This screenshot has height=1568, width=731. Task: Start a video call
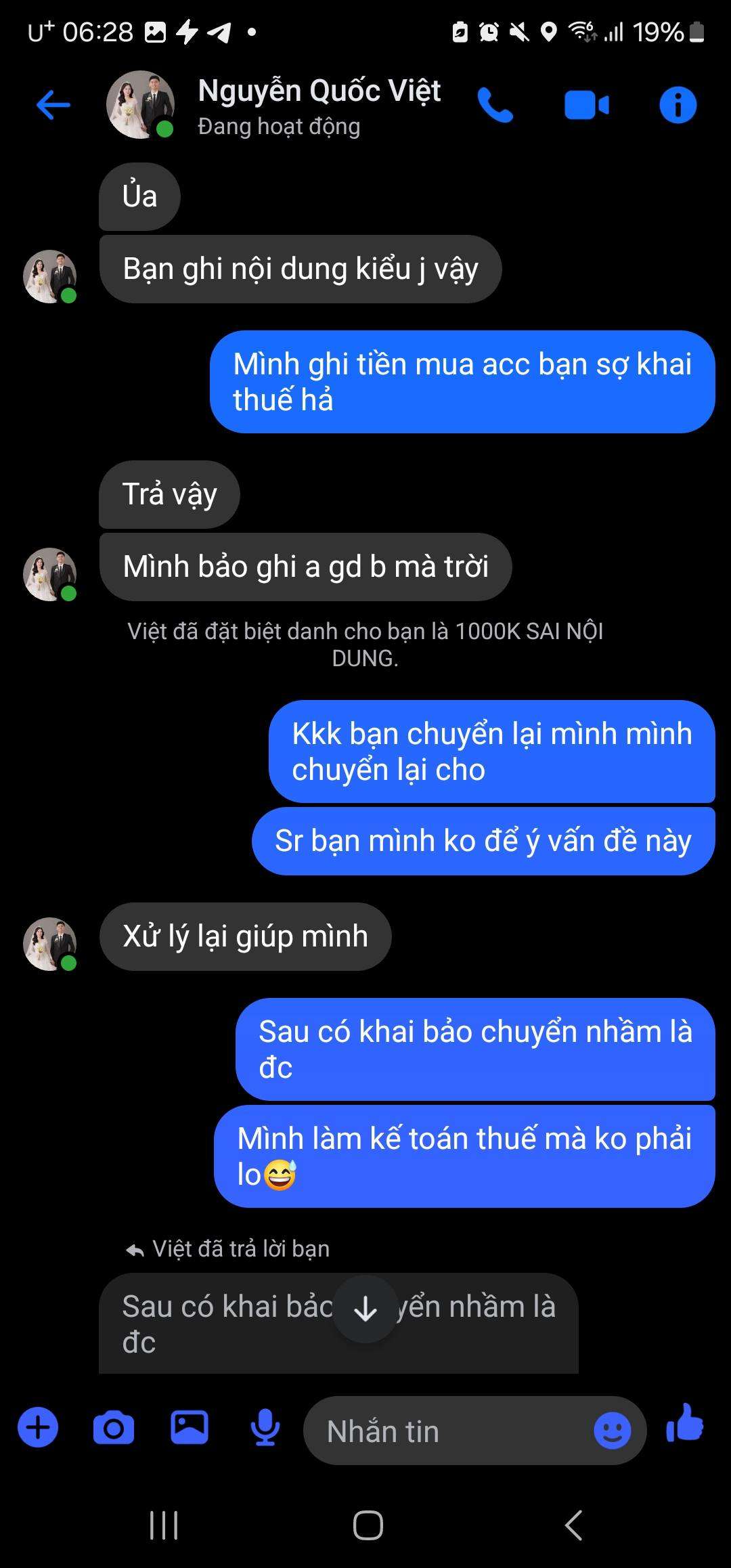point(587,106)
